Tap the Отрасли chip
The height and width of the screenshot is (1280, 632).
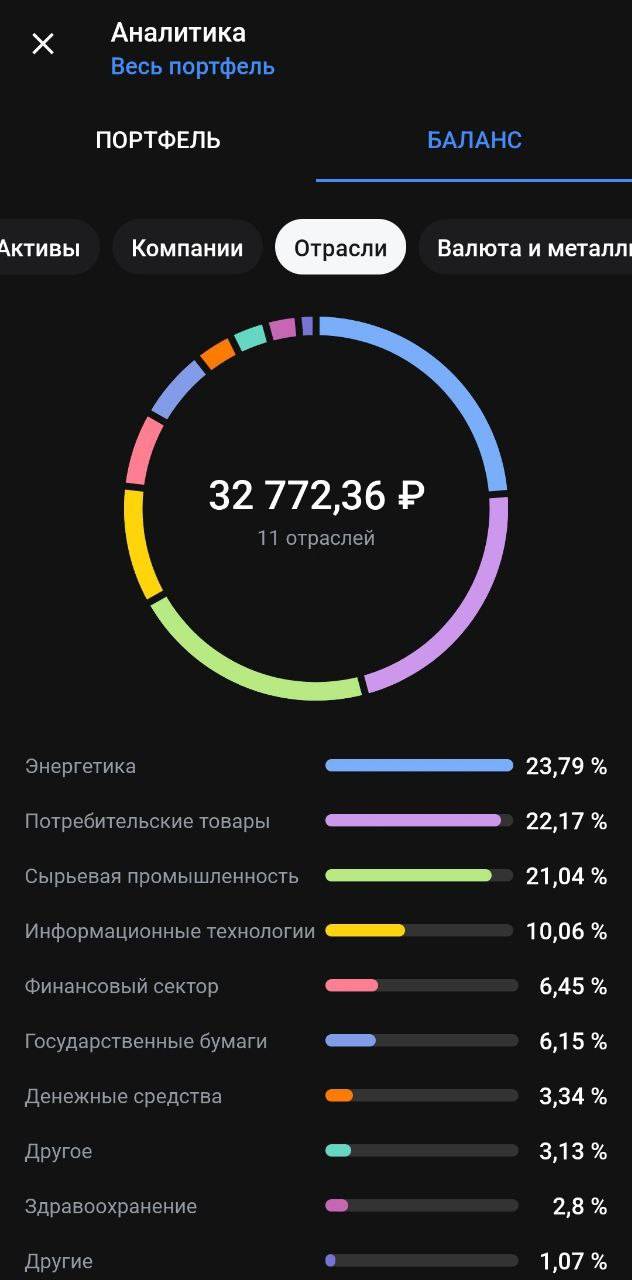pyautogui.click(x=340, y=248)
